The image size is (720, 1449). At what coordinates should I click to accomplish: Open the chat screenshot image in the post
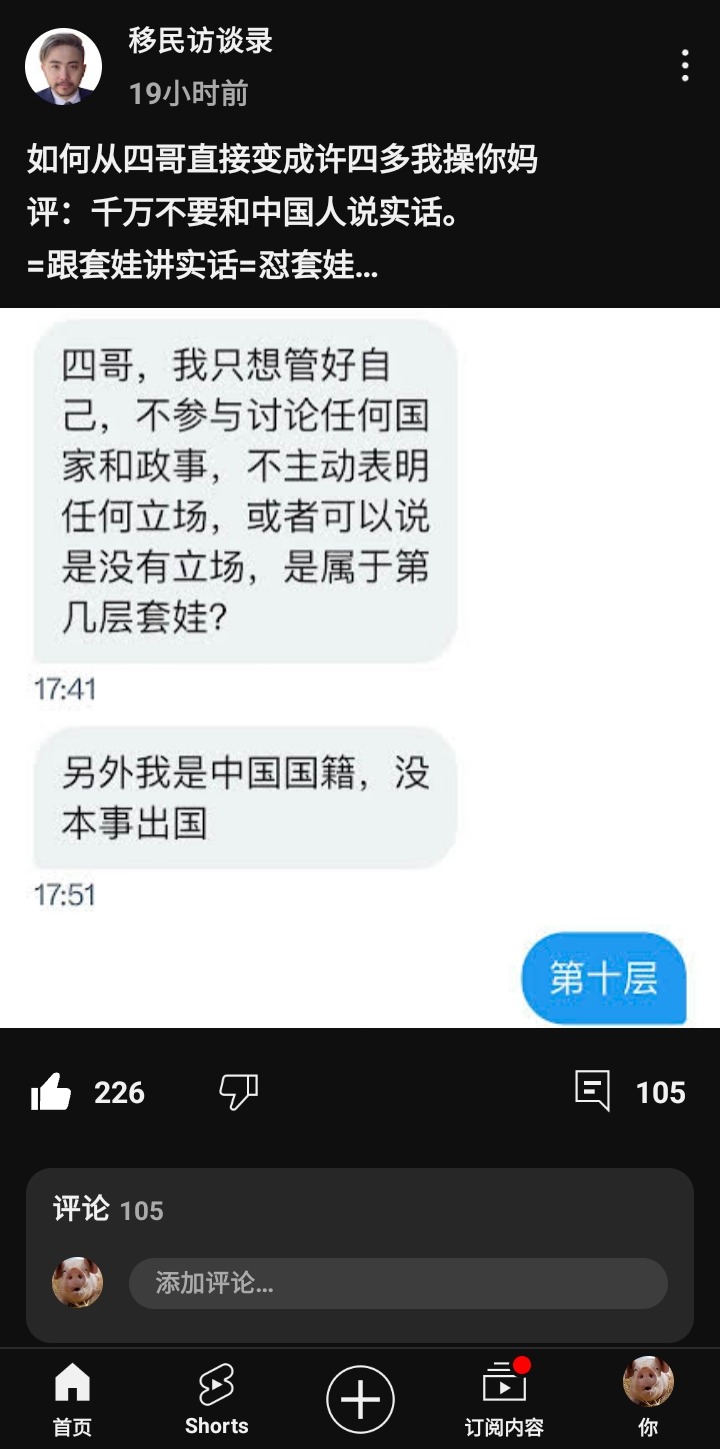pos(360,667)
